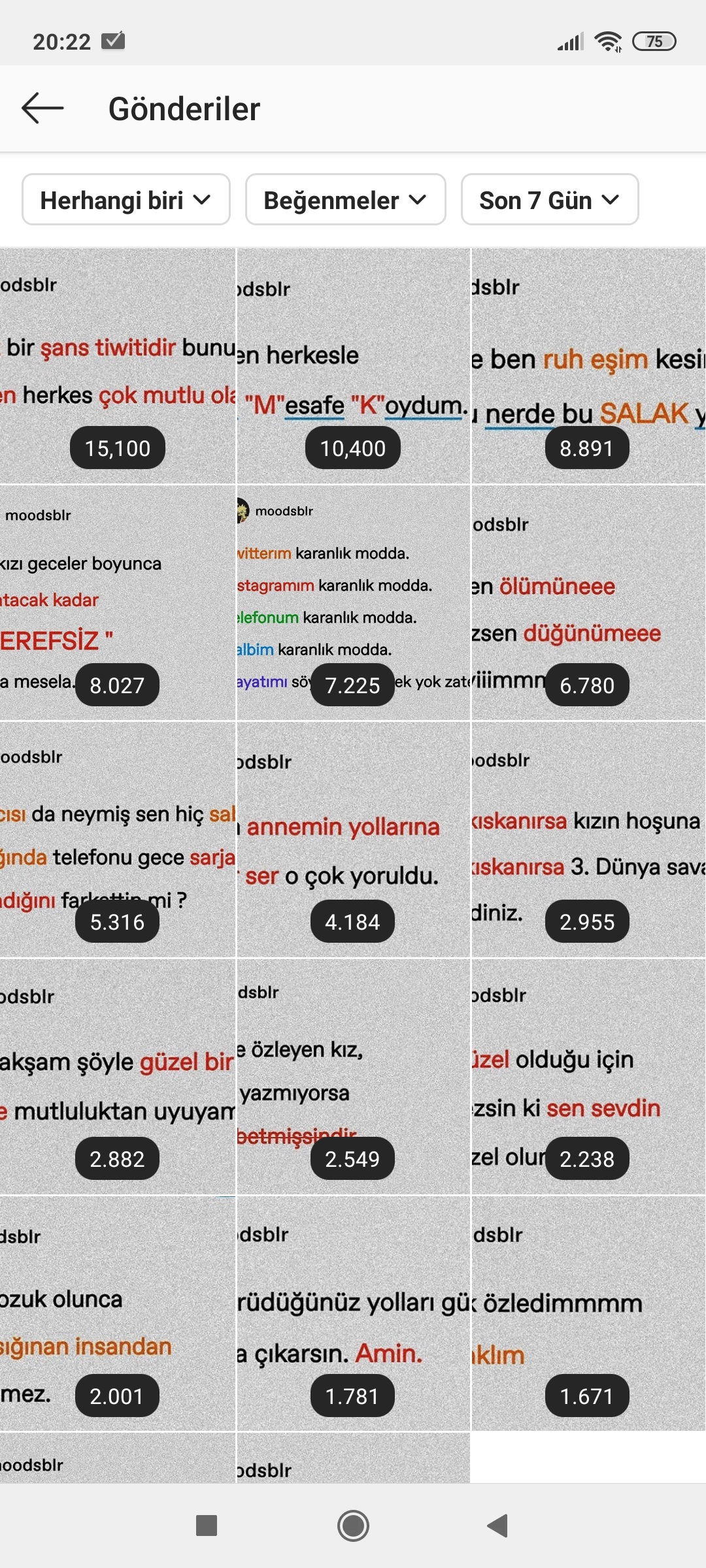The height and width of the screenshot is (1568, 706).
Task: Open the karanlık modda post with 7.225
Action: (x=353, y=603)
